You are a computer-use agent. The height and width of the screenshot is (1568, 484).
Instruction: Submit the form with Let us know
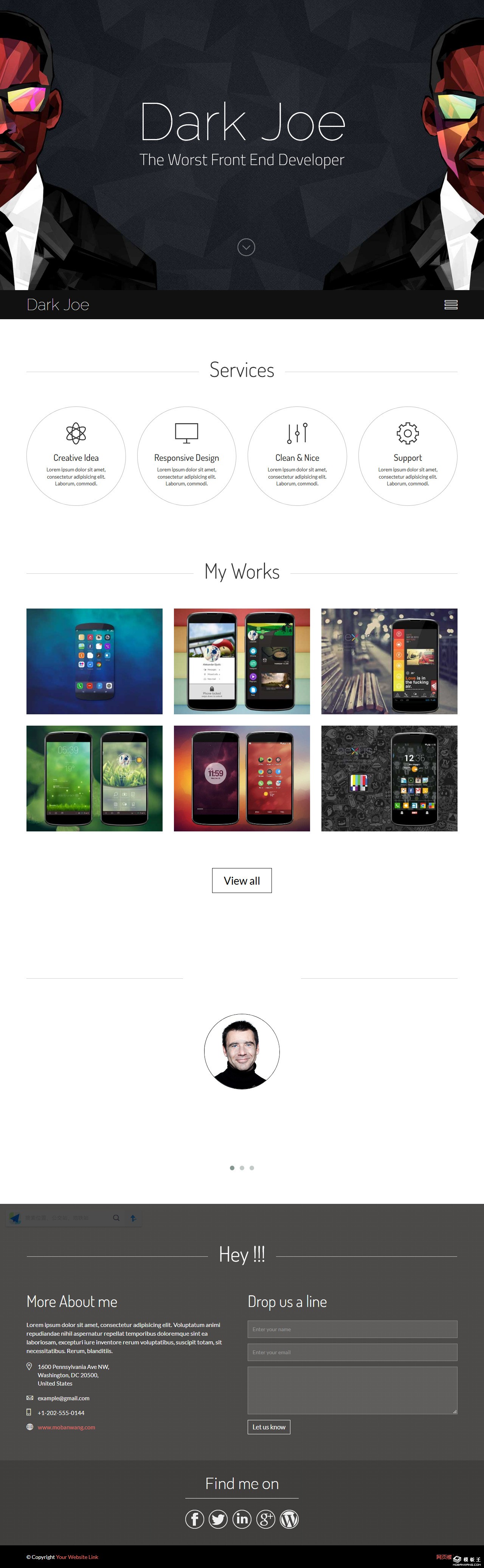(268, 1427)
